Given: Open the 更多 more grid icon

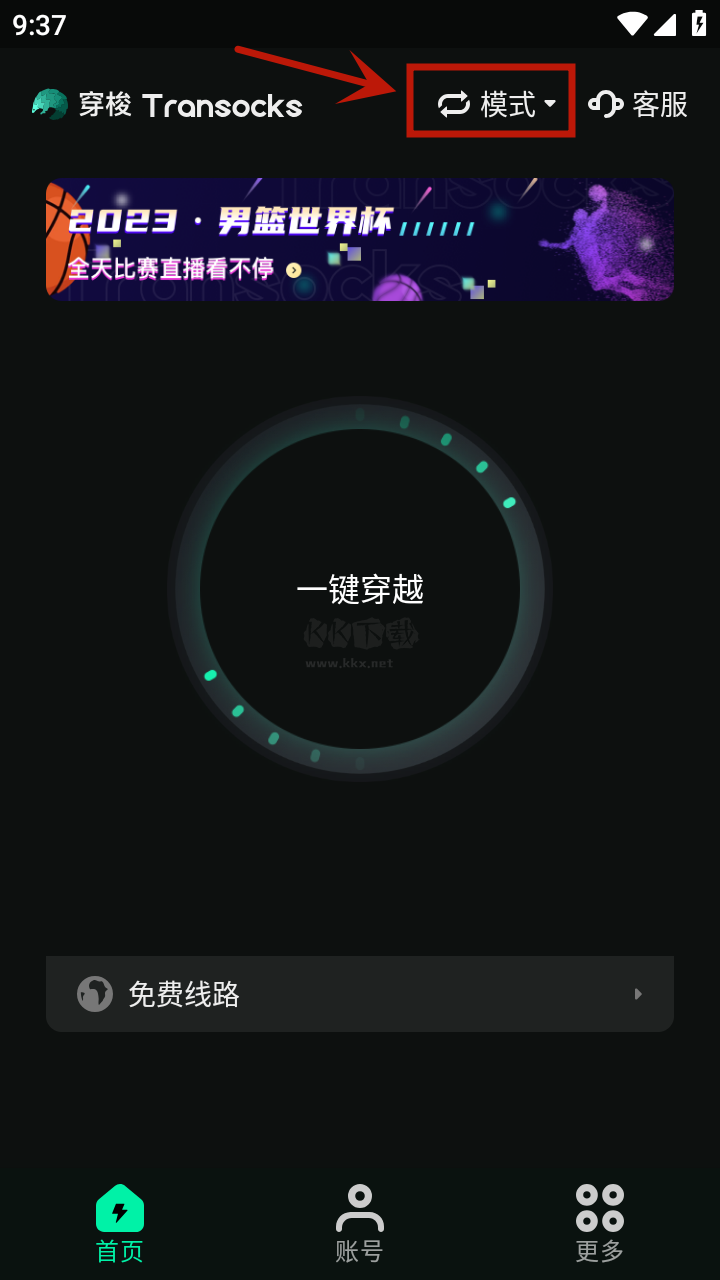Looking at the screenshot, I should click(598, 1207).
